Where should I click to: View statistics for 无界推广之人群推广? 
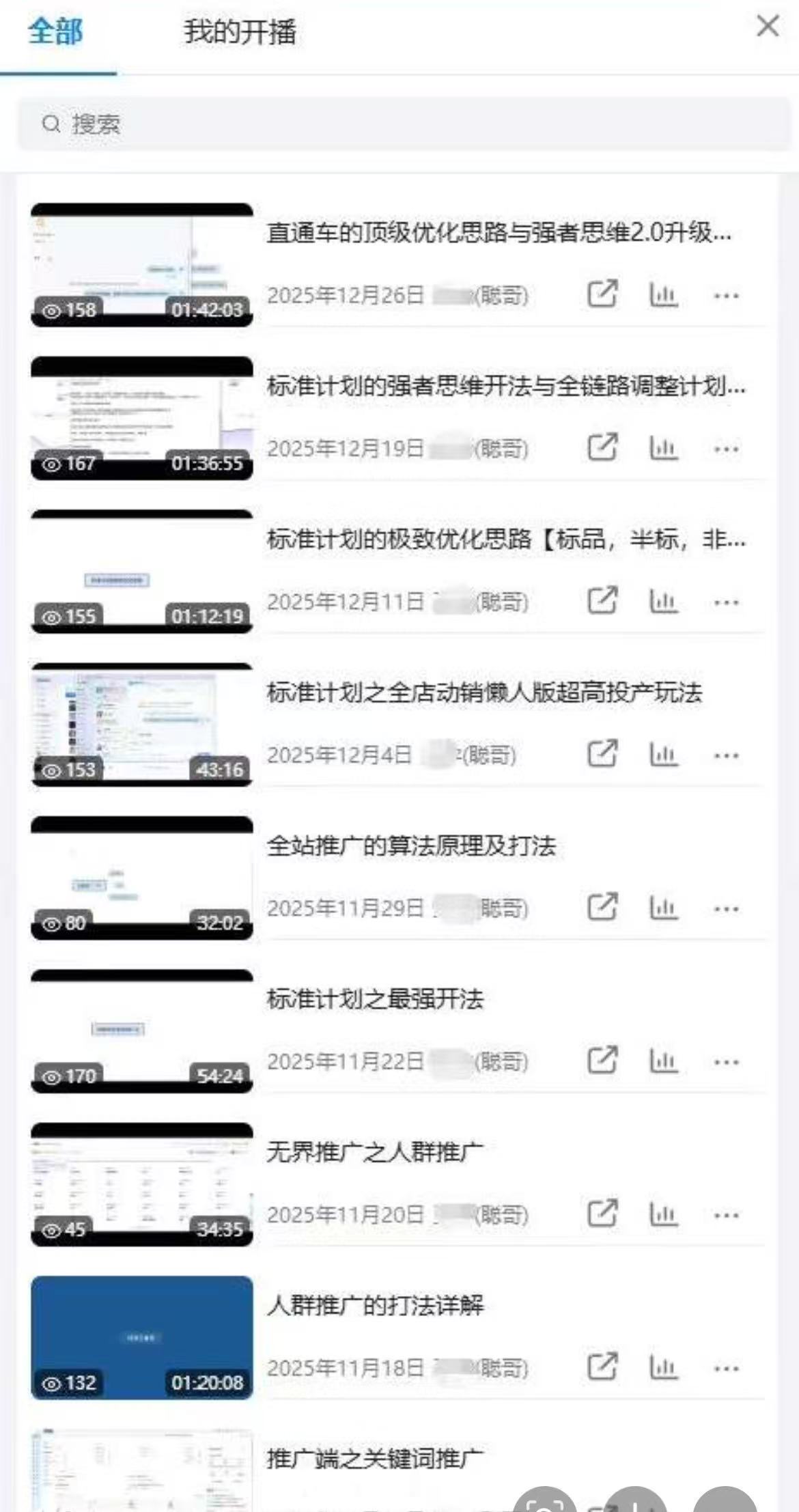(x=662, y=1214)
